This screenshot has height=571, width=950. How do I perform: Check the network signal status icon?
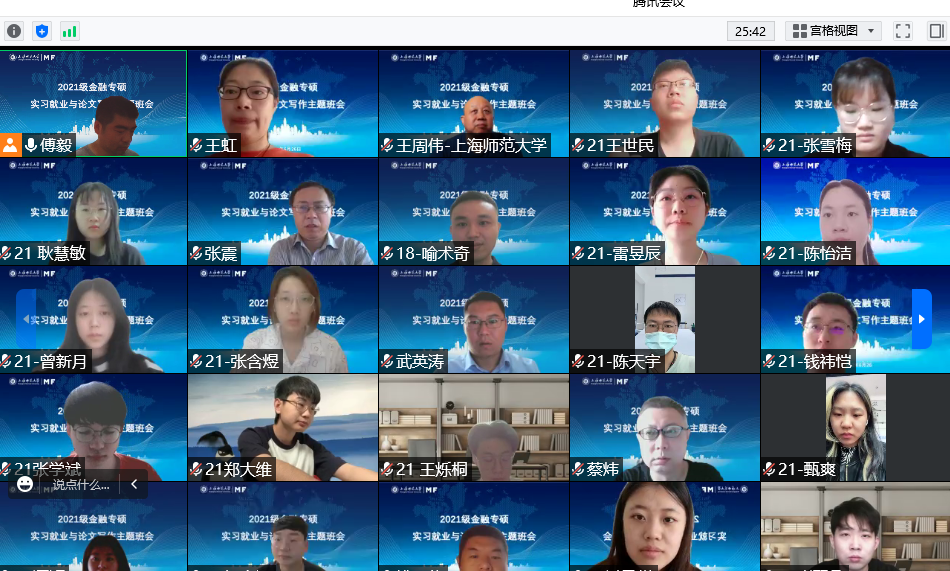69,31
